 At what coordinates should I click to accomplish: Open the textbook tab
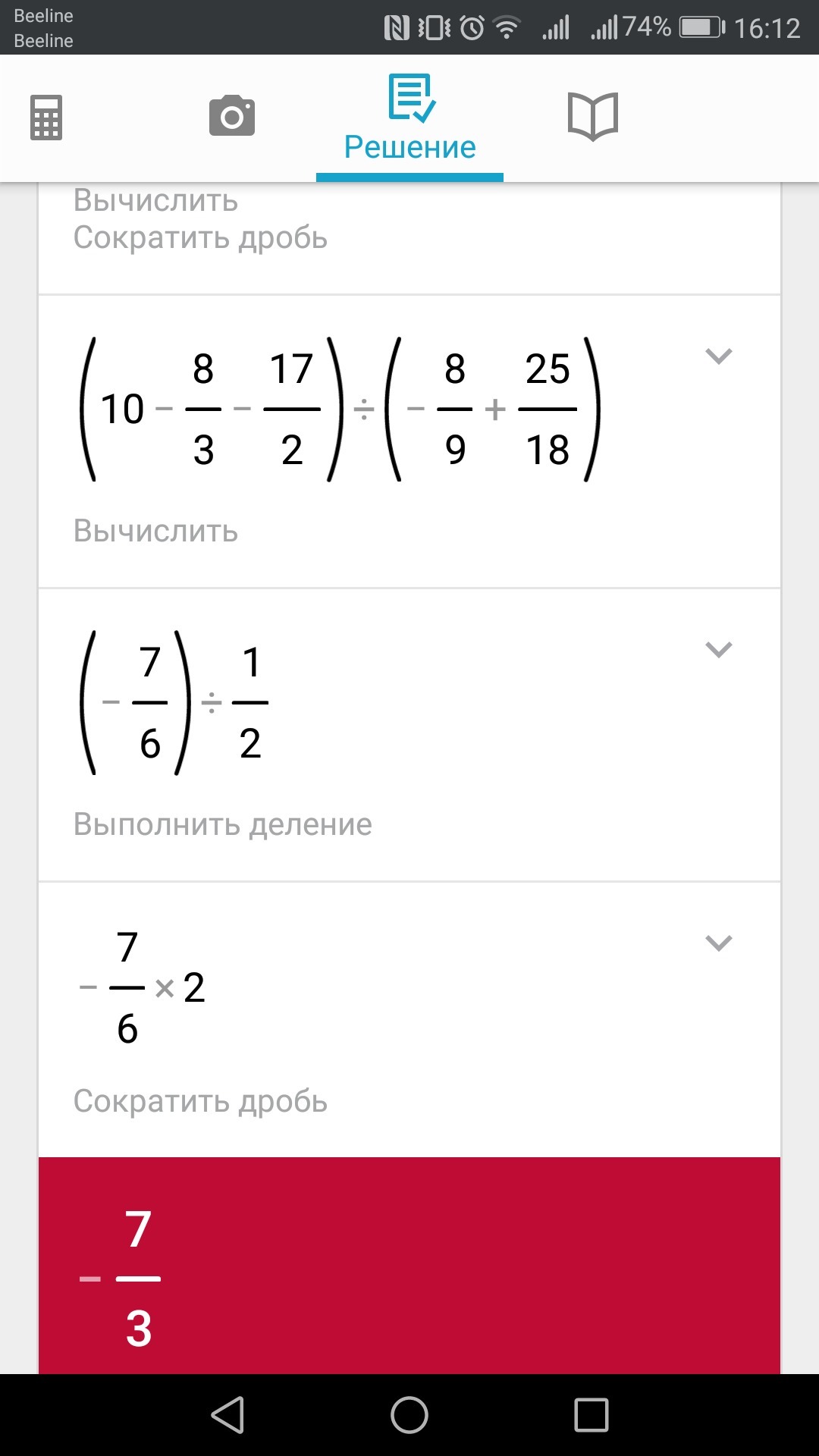(x=593, y=116)
